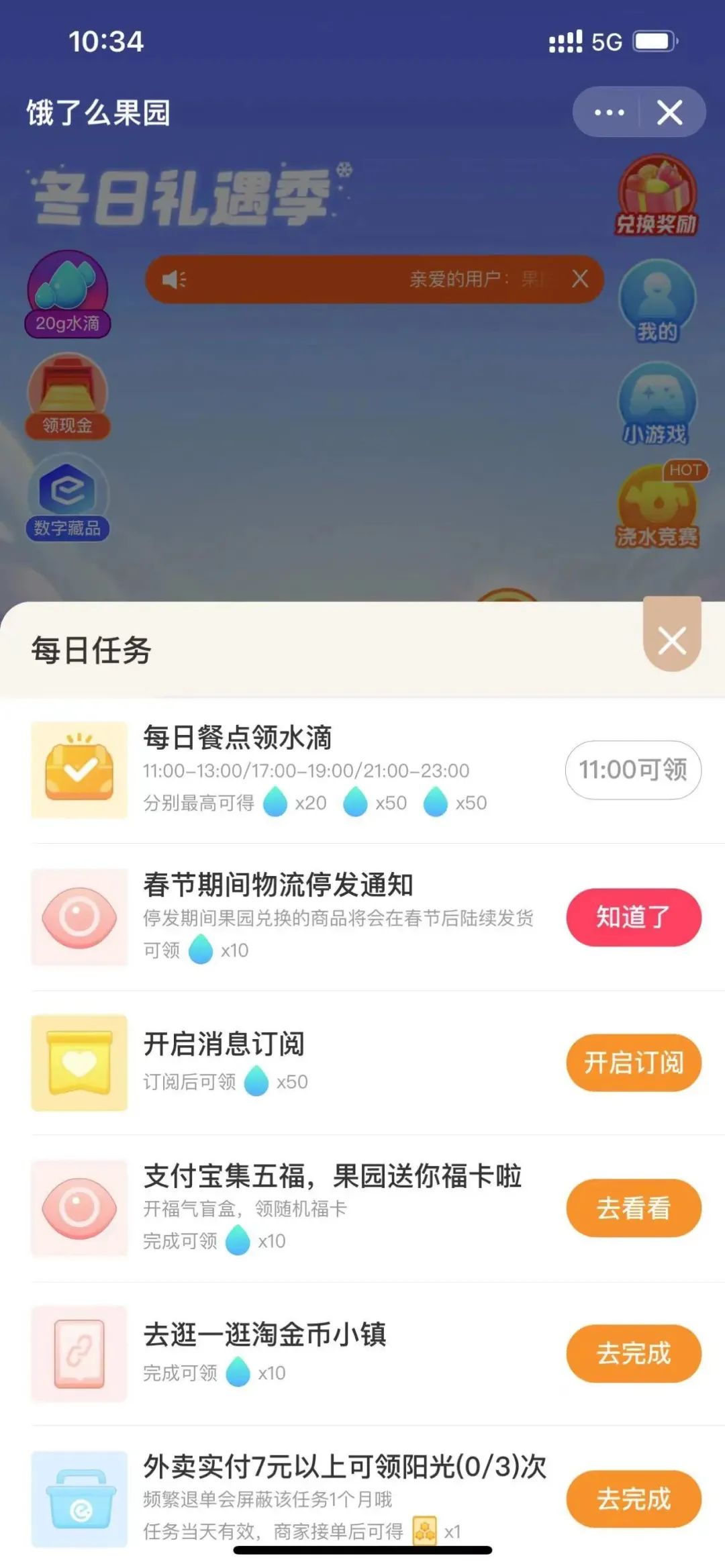This screenshot has height=1568, width=725.
Task: Tap 知道了 on the logistics notice
Action: tap(633, 917)
